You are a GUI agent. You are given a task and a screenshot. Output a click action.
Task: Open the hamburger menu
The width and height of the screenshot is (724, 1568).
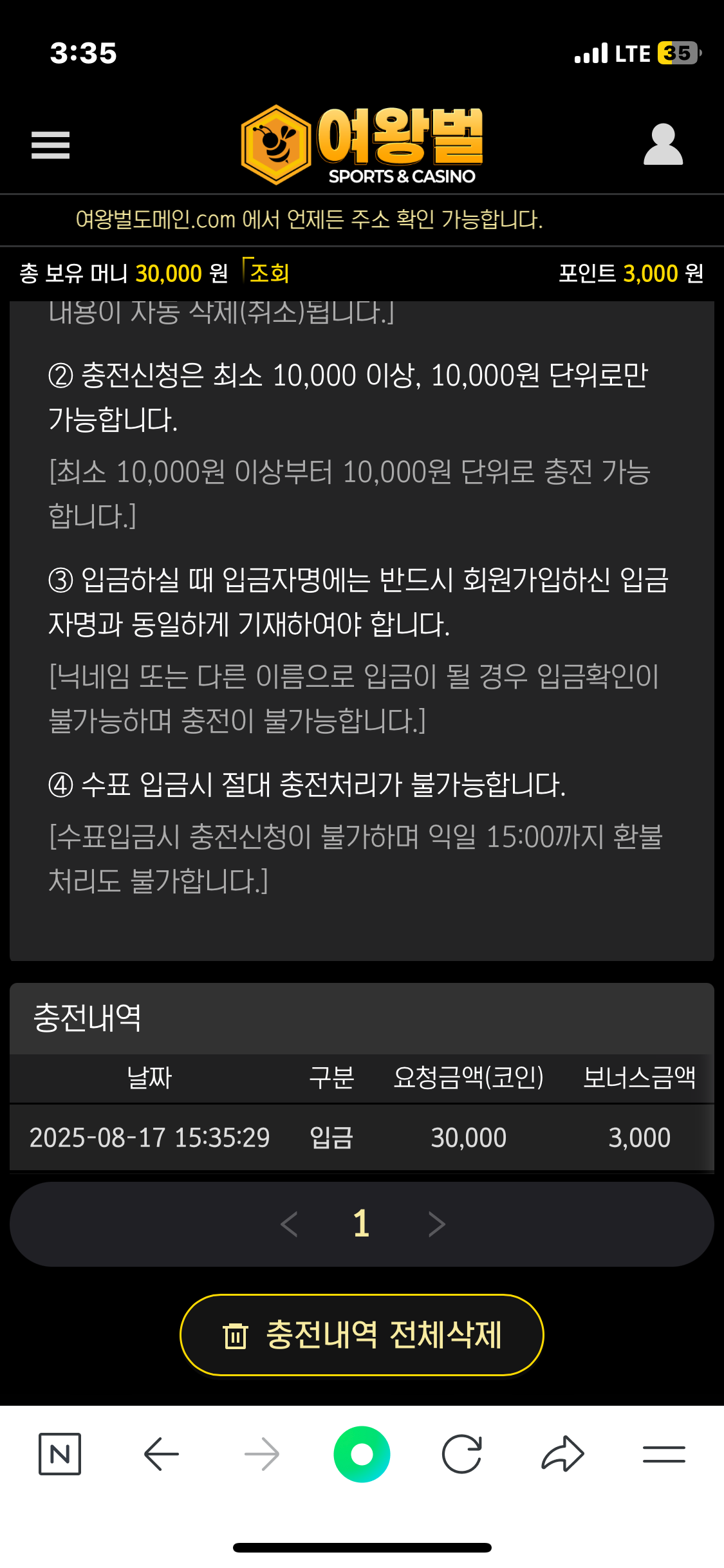[50, 145]
